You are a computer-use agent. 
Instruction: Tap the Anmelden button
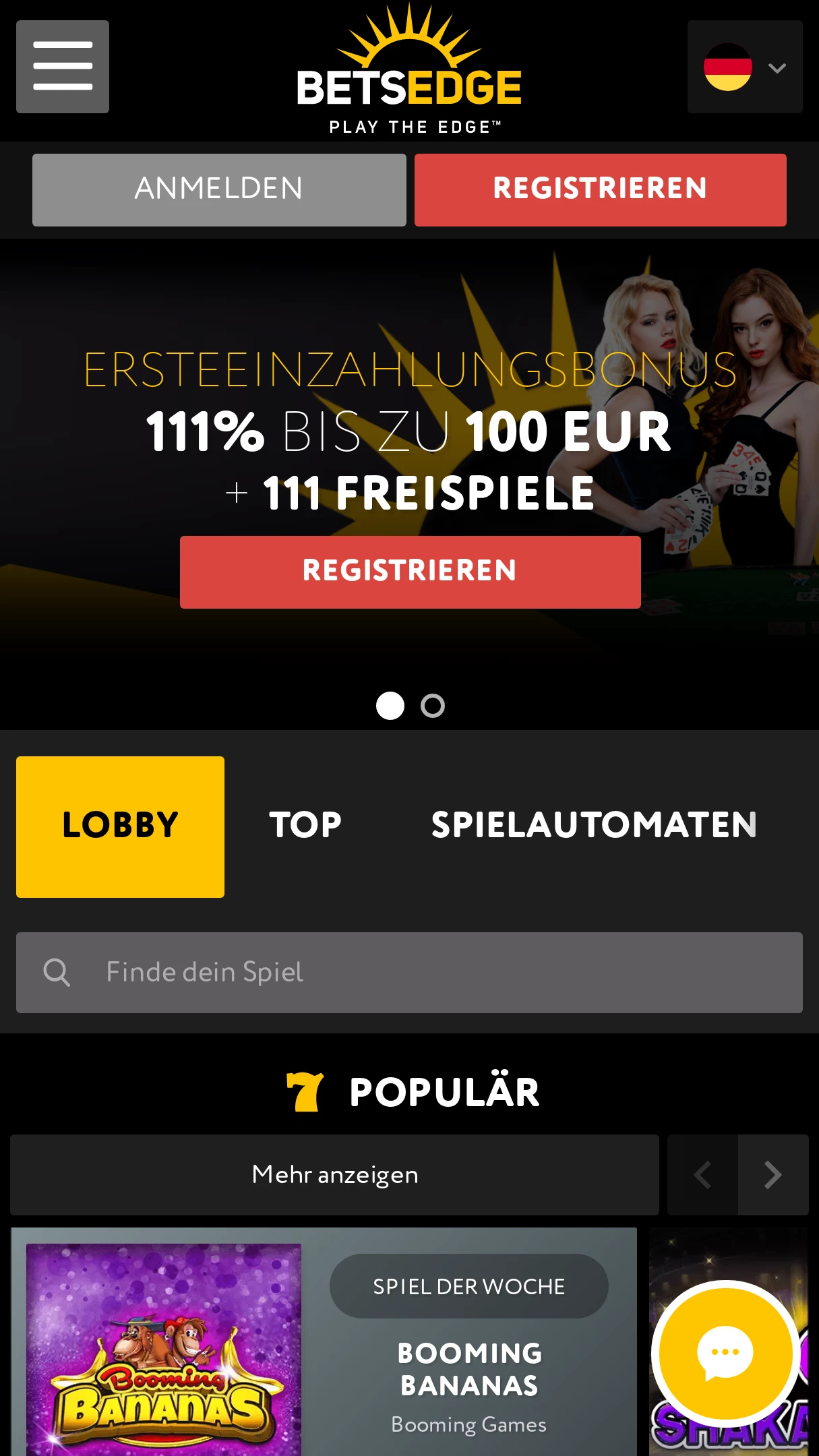219,189
